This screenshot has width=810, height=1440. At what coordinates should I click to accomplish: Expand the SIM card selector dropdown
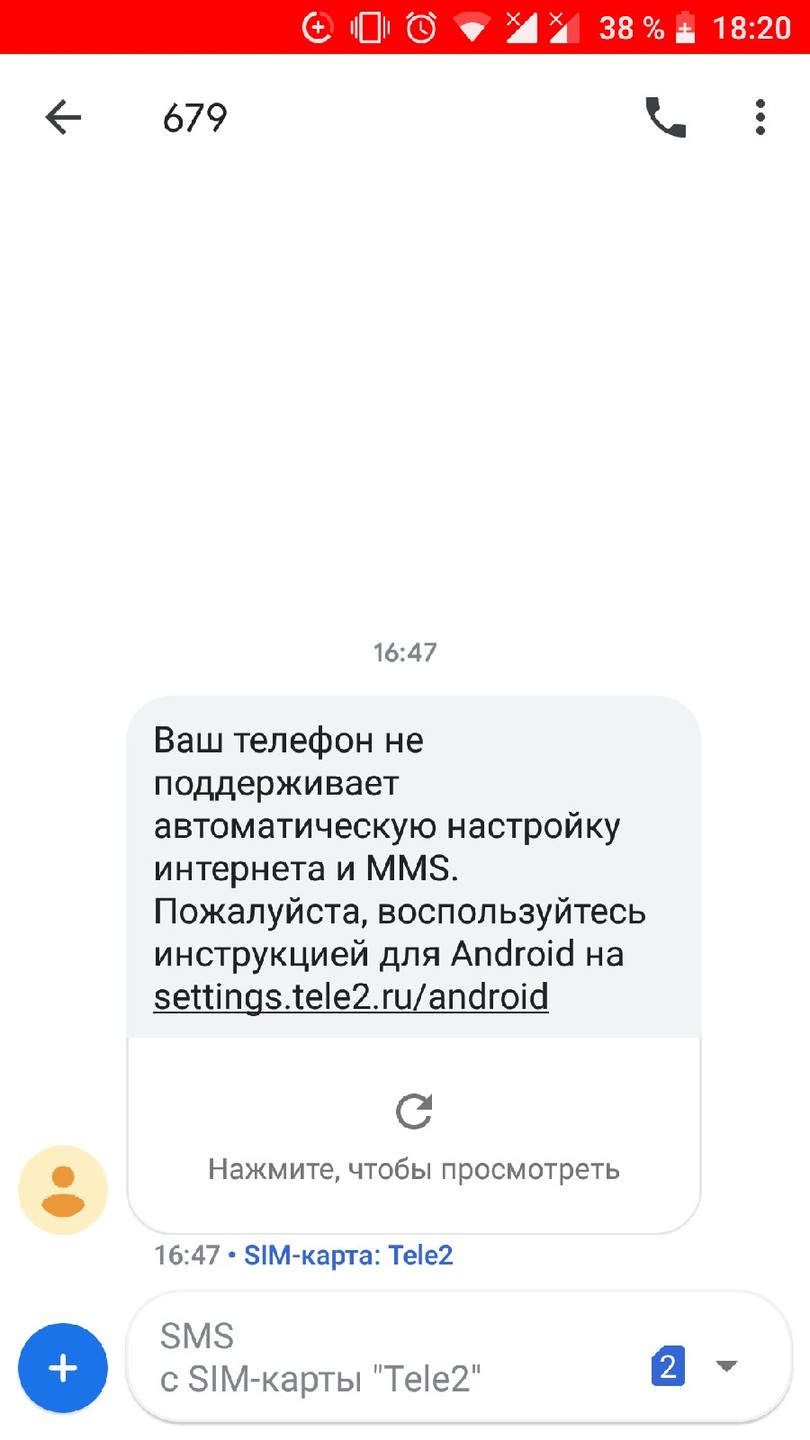pos(727,1366)
